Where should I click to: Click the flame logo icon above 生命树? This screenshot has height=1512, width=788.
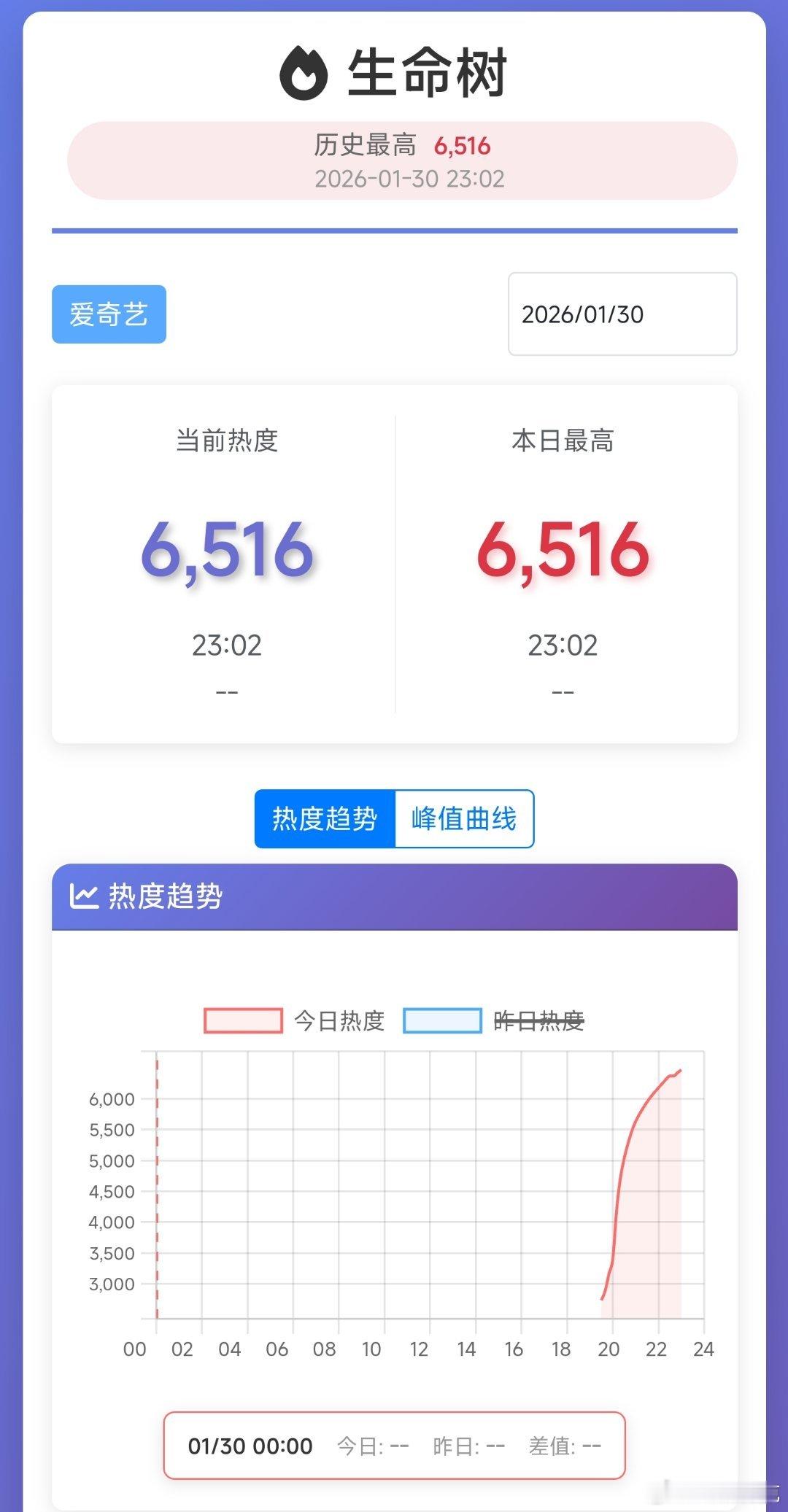click(303, 71)
